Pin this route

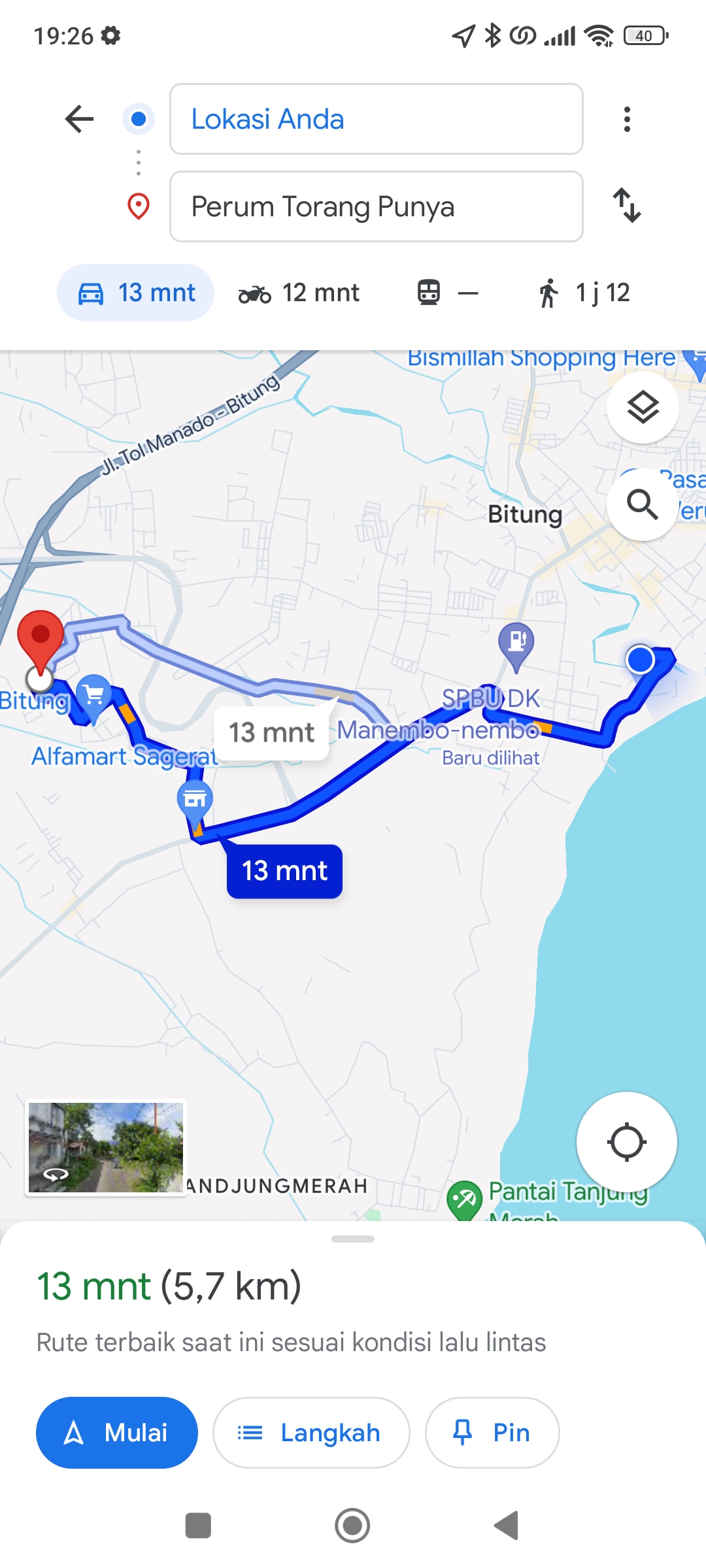click(x=492, y=1433)
